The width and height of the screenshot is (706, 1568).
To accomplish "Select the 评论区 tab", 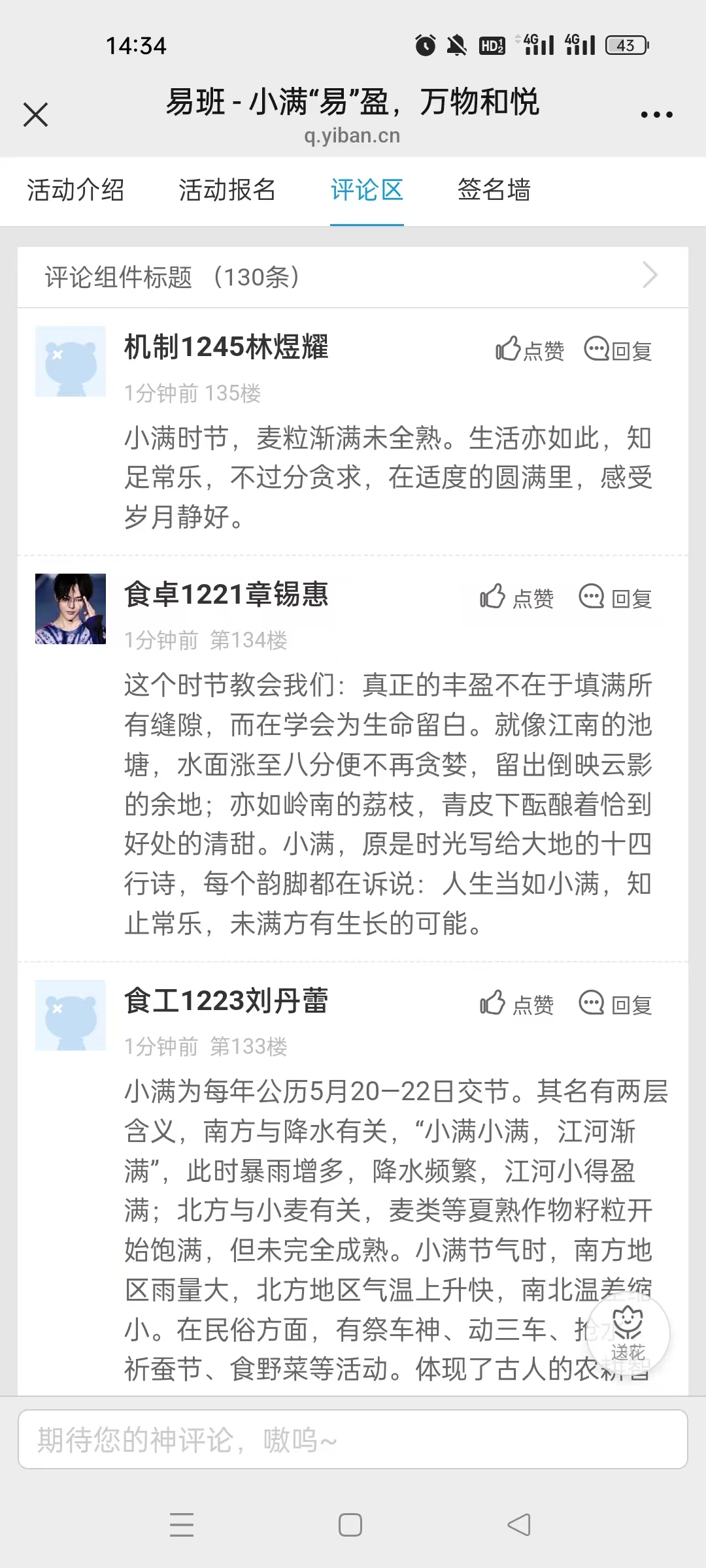I will point(367,190).
